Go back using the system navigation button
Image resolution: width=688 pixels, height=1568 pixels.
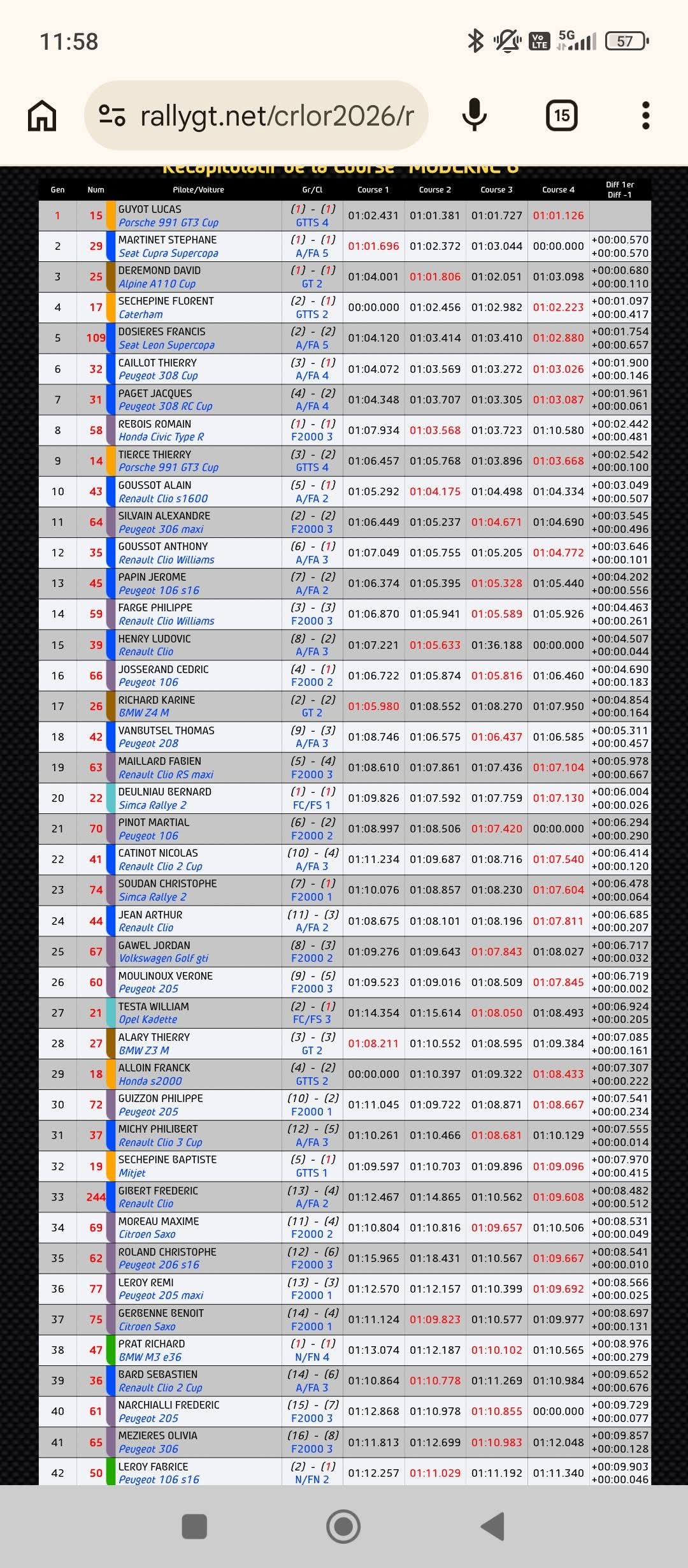[492, 1526]
